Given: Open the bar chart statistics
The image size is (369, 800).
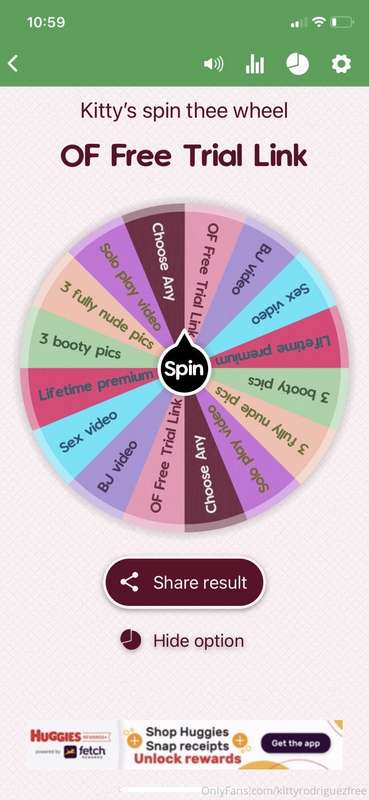Looking at the screenshot, I should click(x=255, y=64).
